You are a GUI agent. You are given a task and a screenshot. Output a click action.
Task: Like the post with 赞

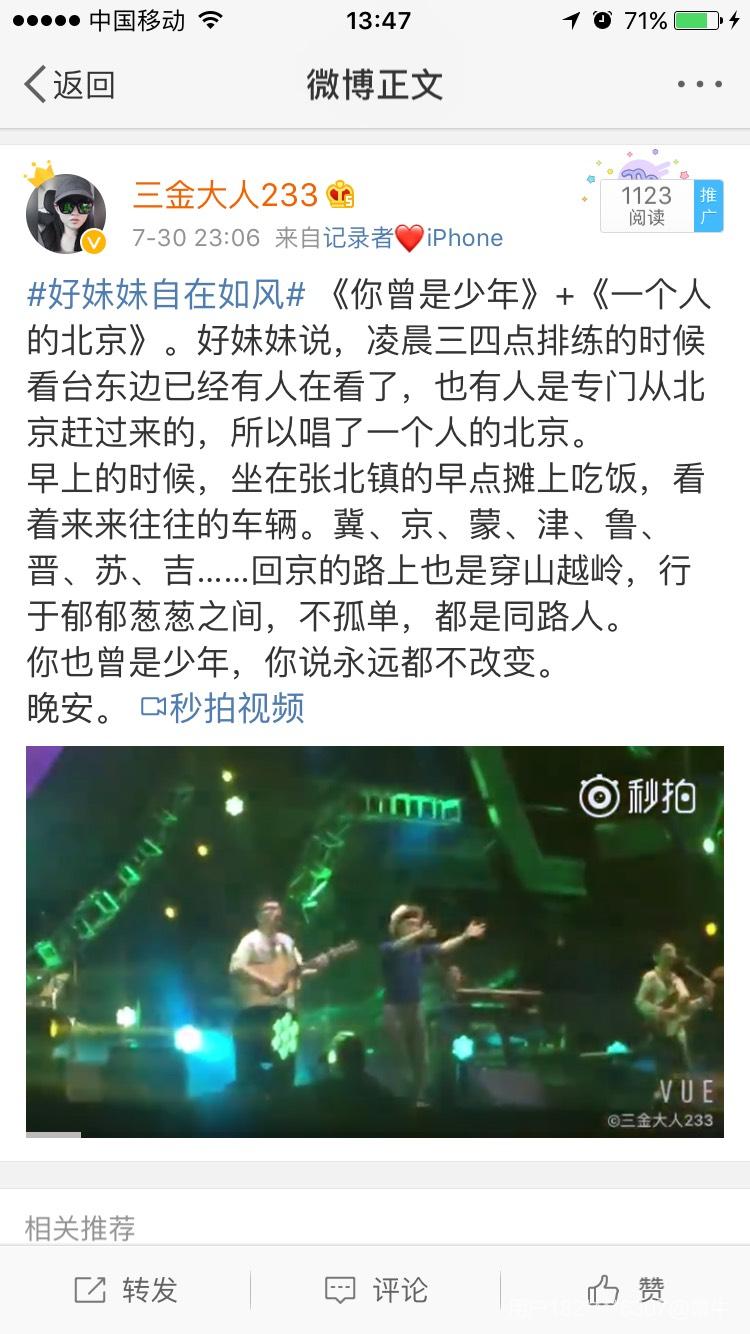click(x=626, y=1290)
